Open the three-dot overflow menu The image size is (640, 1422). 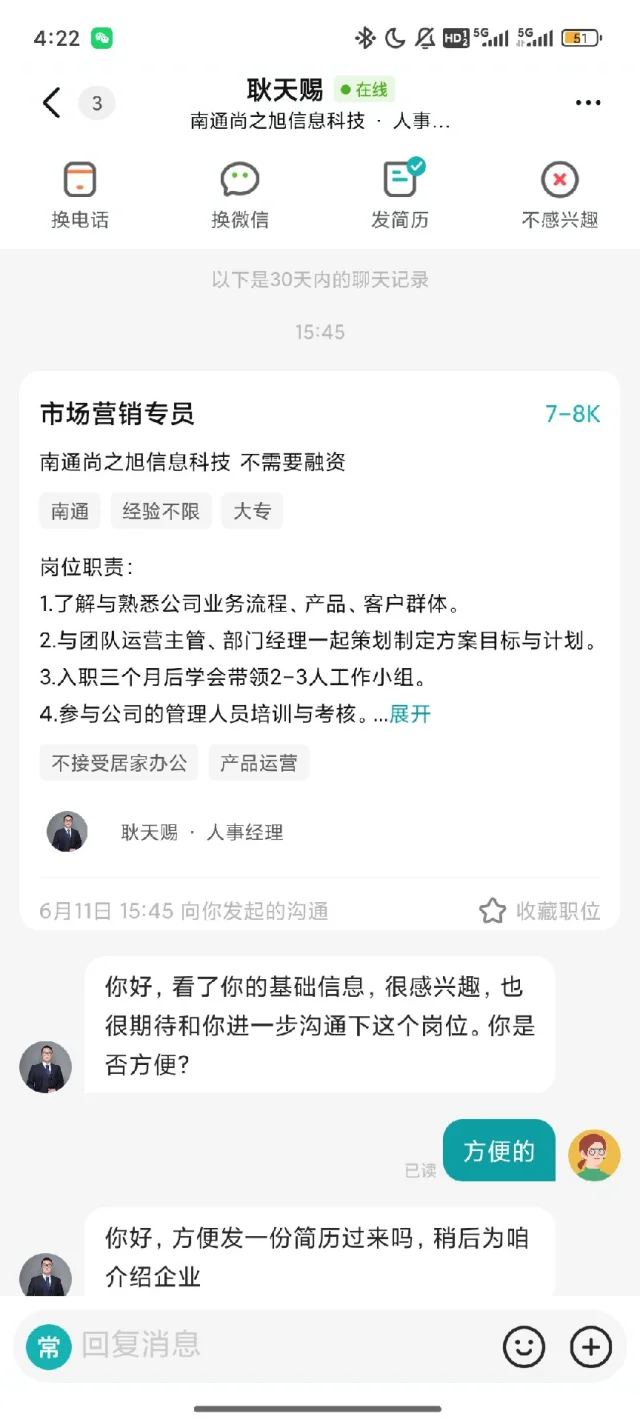click(x=587, y=103)
